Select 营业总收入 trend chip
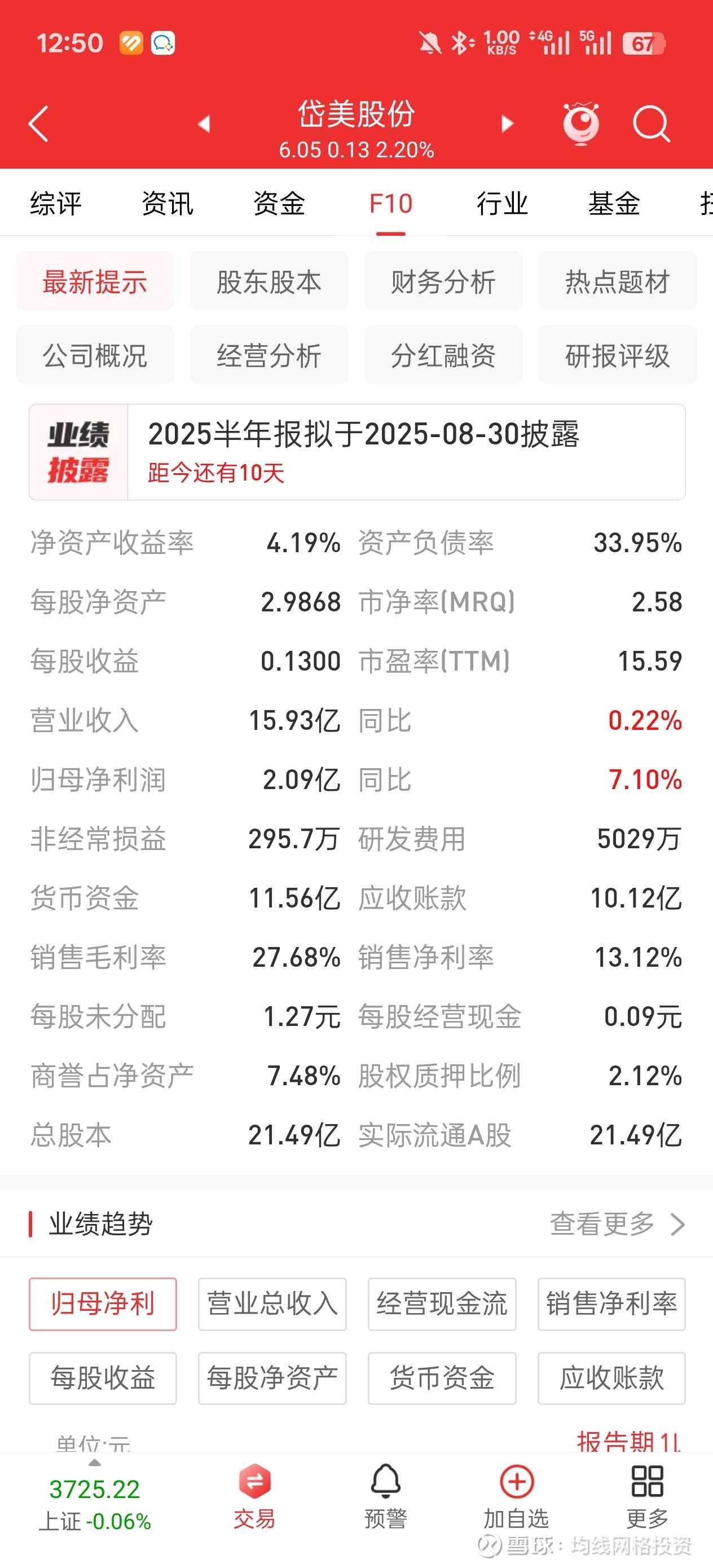This screenshot has width=713, height=1568. click(272, 1304)
